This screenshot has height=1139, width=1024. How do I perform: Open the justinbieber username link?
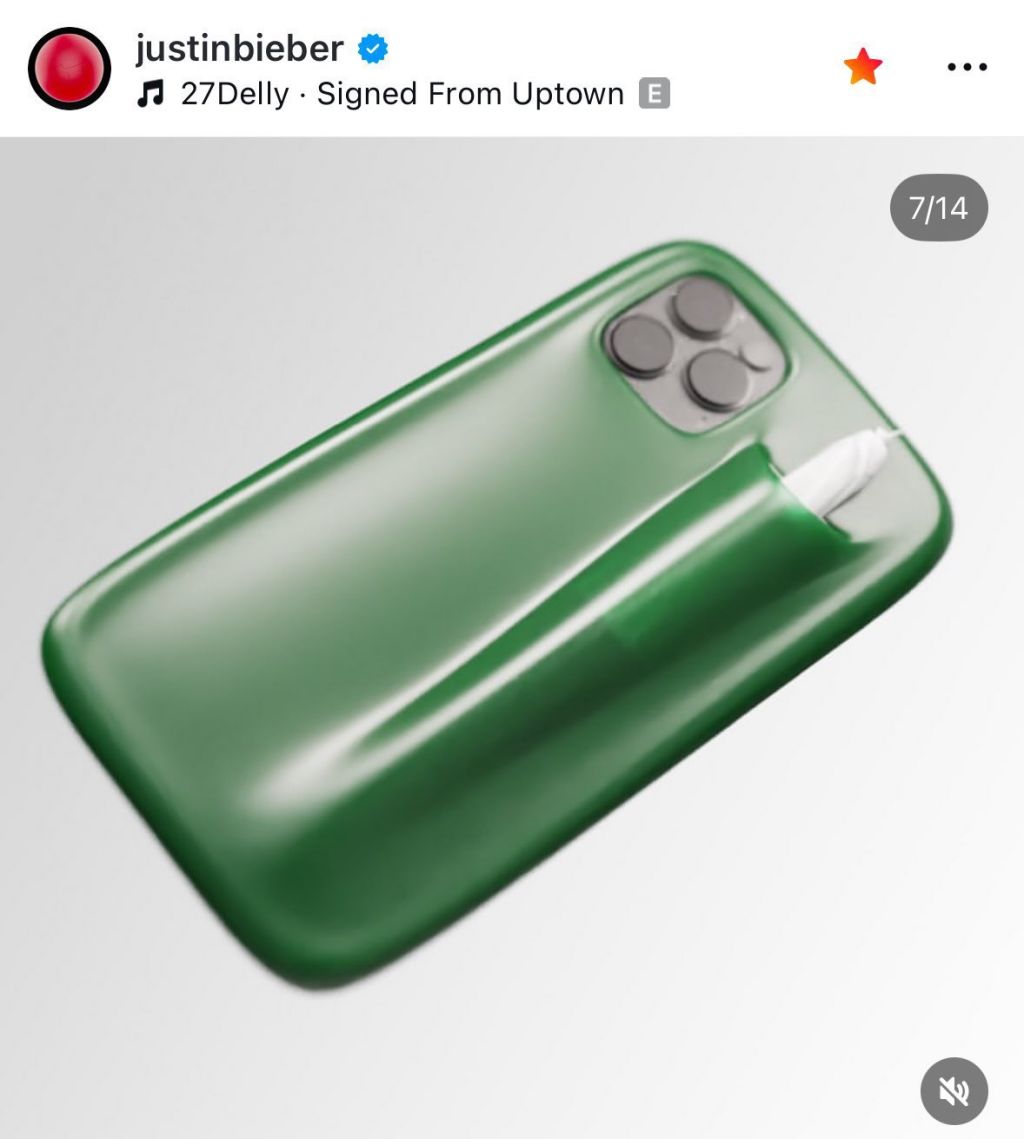240,47
